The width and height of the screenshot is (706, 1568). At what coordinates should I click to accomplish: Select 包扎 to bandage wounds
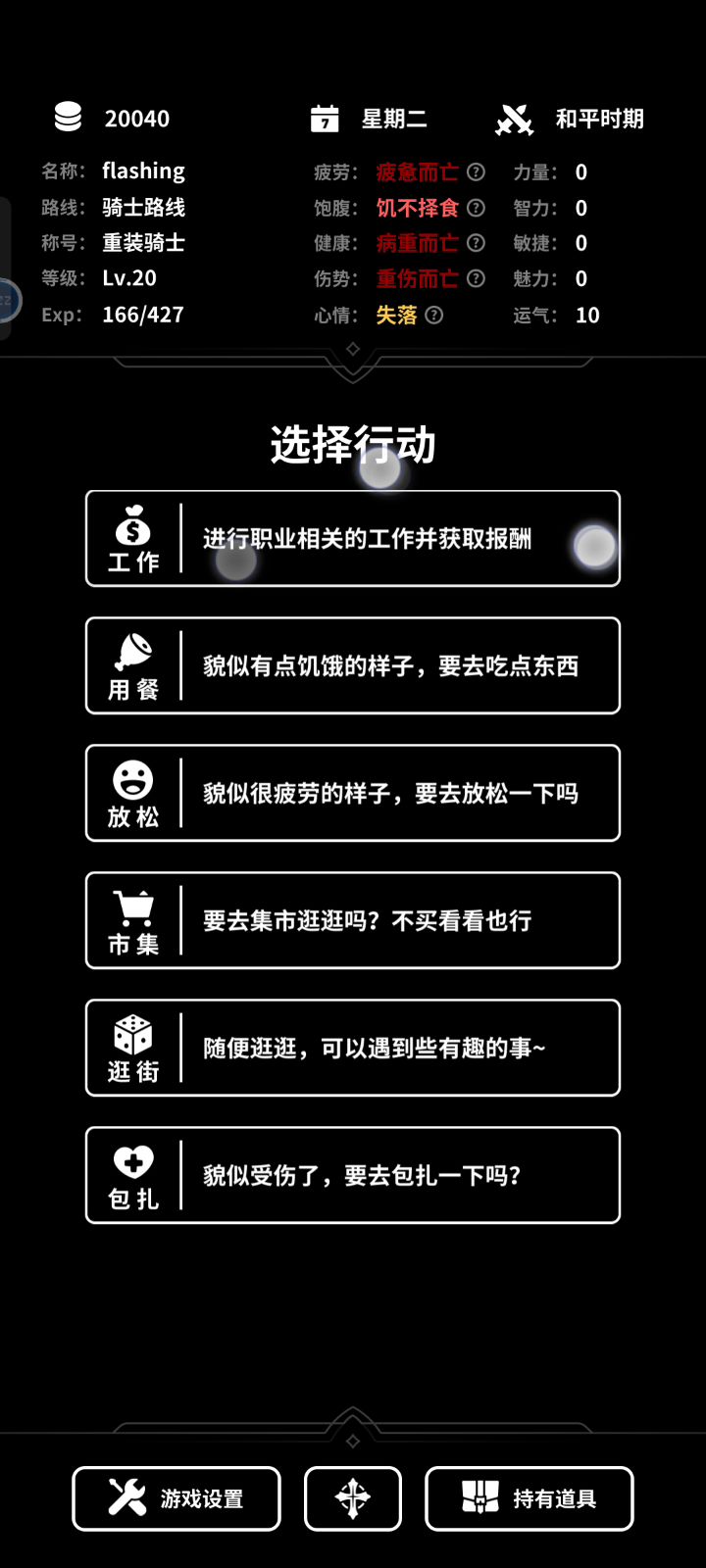353,1175
